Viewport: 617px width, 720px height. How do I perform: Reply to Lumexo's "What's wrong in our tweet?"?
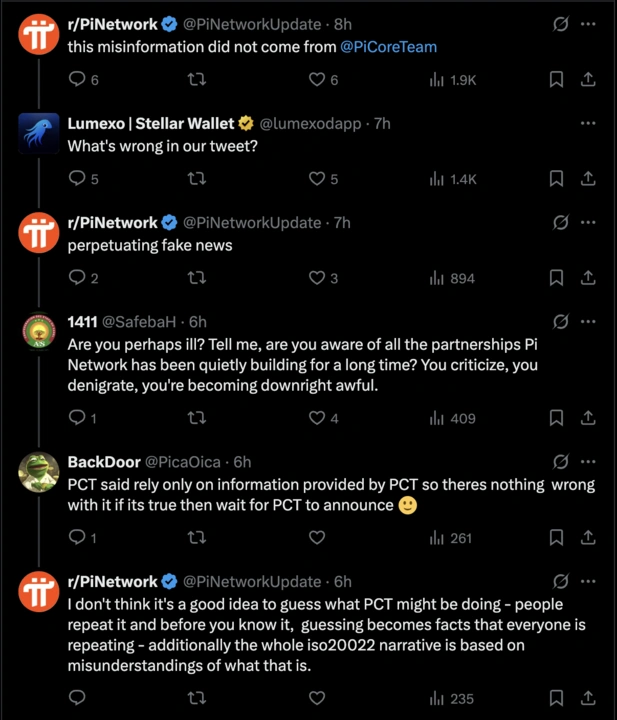coord(77,179)
